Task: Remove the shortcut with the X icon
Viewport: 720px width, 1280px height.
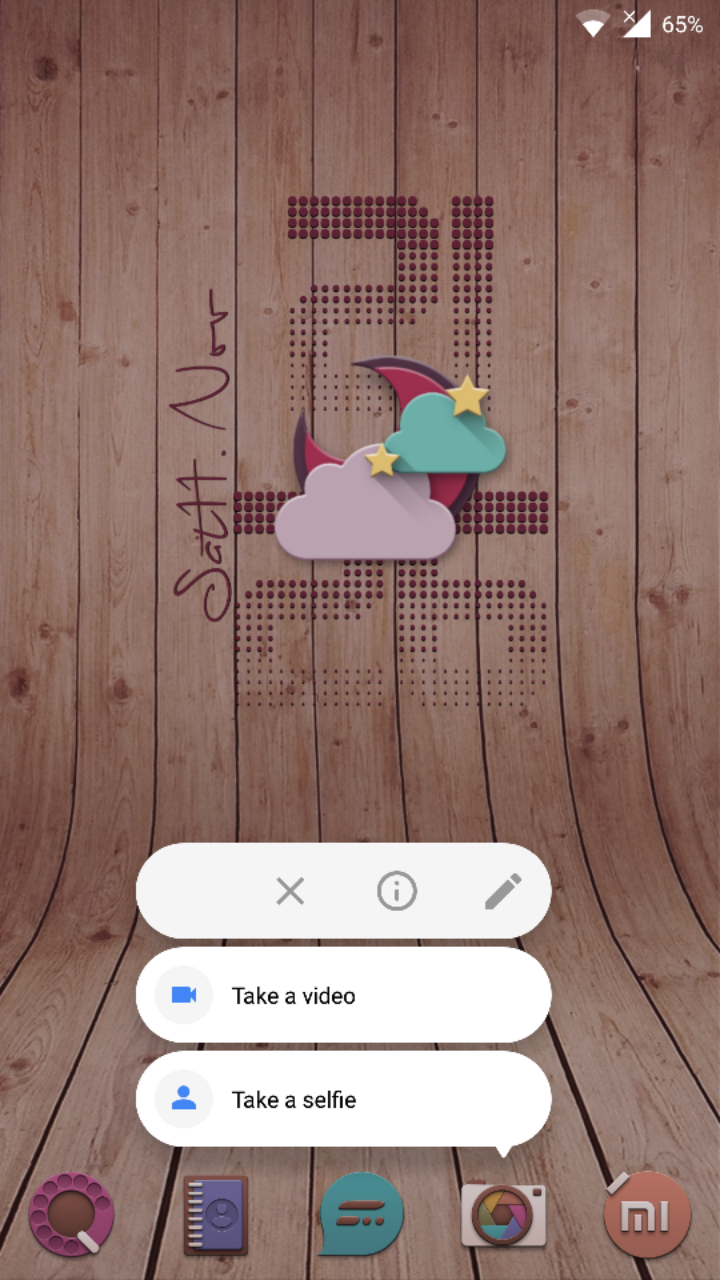Action: pyautogui.click(x=290, y=891)
